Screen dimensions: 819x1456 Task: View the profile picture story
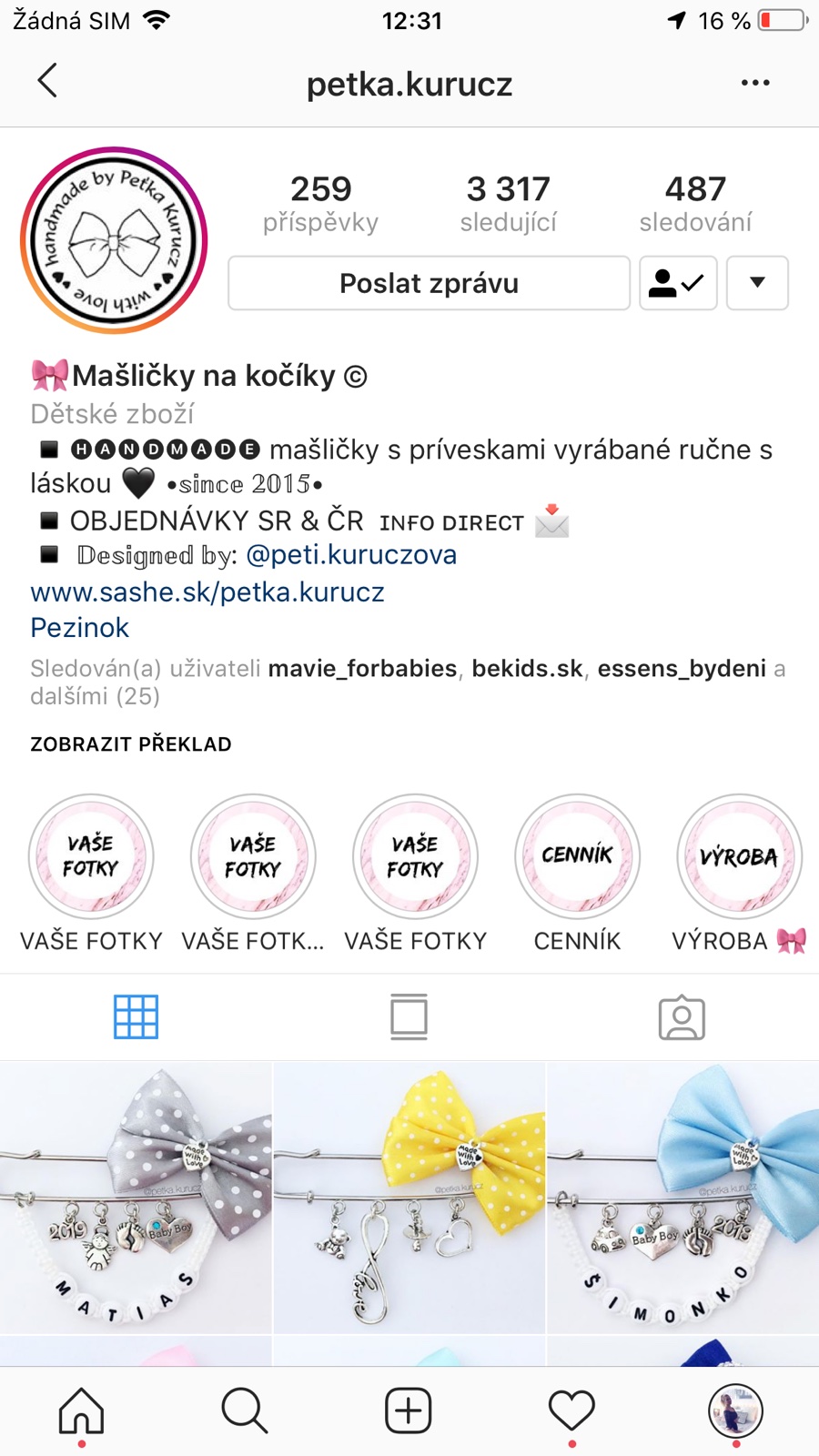click(x=114, y=241)
